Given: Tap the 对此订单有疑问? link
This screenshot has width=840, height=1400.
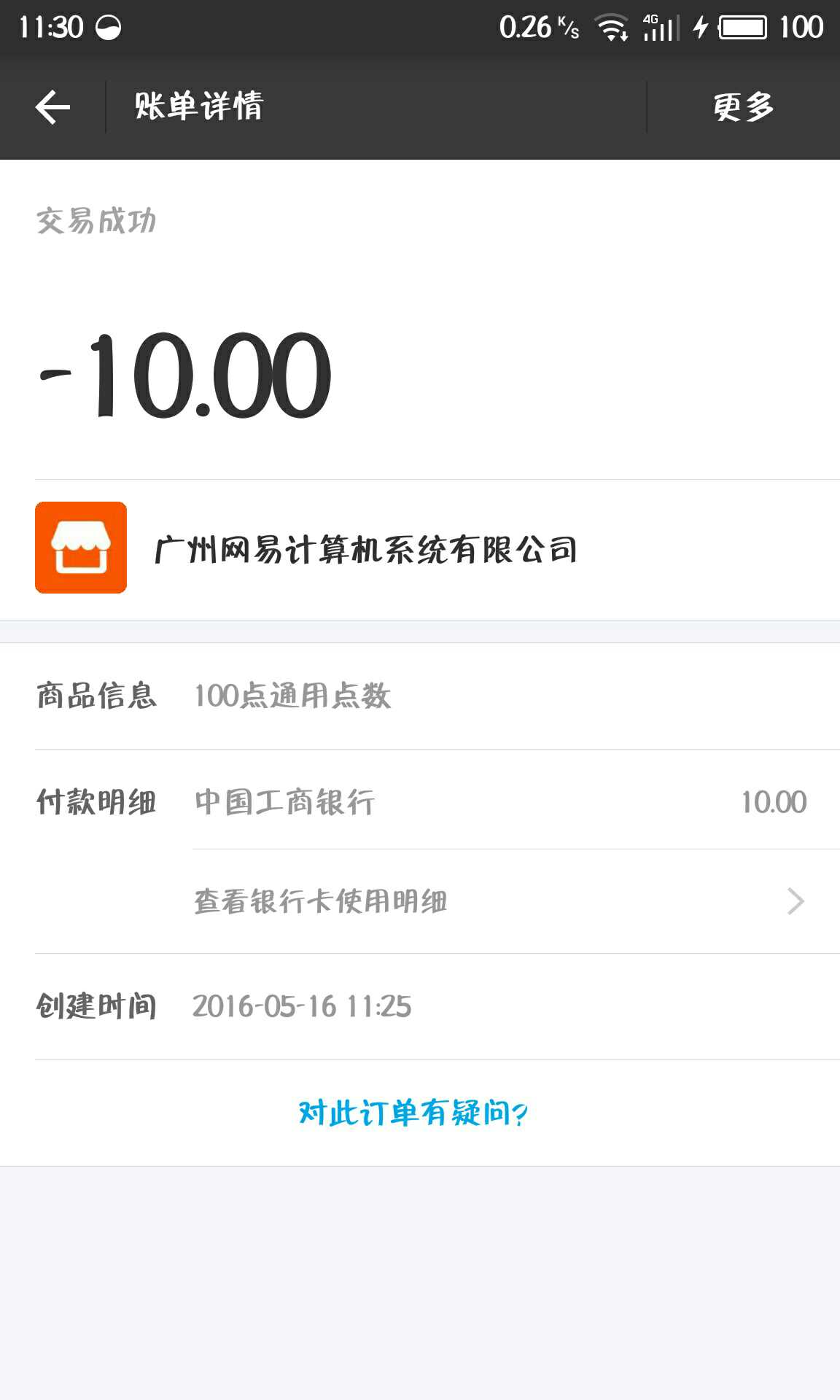Looking at the screenshot, I should pos(413,1113).
